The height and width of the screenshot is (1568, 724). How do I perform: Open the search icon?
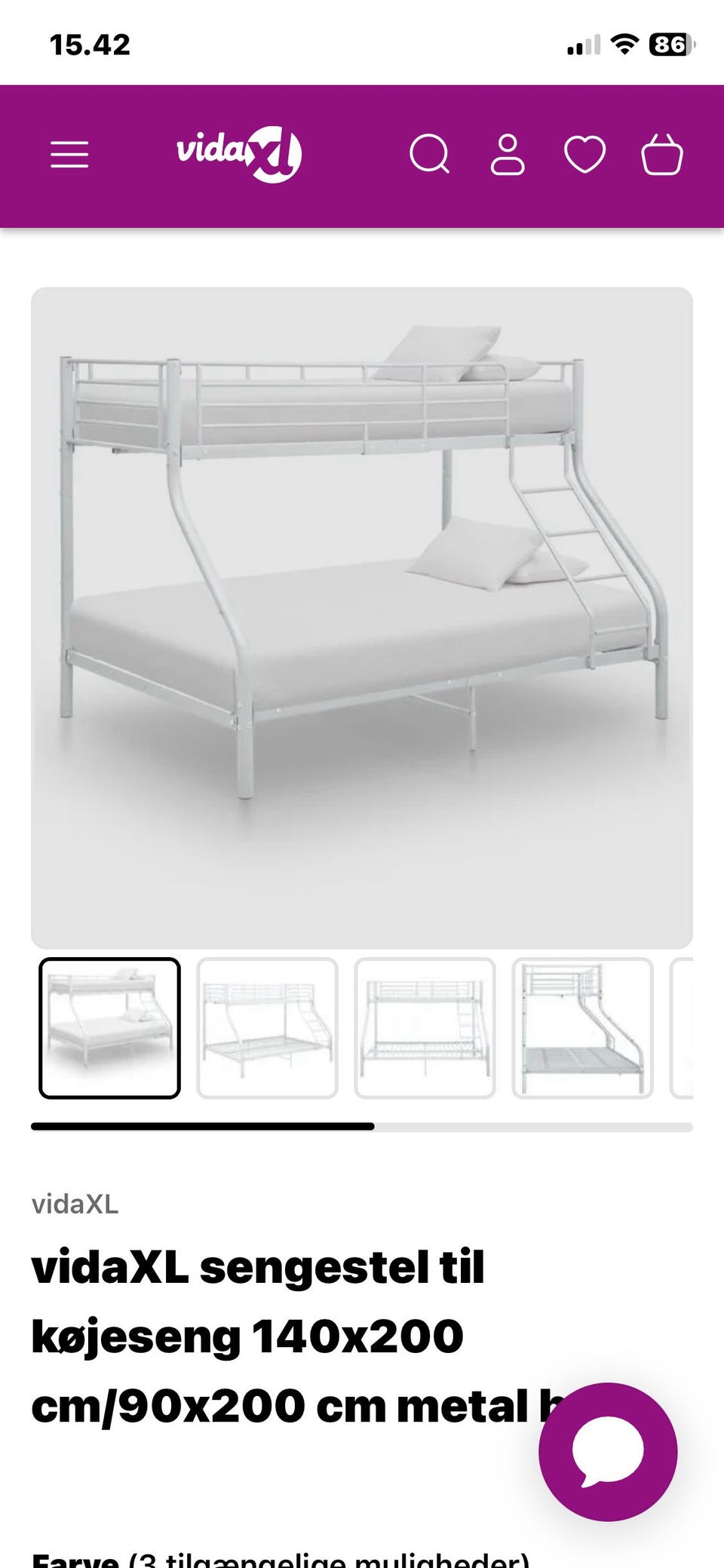[430, 155]
